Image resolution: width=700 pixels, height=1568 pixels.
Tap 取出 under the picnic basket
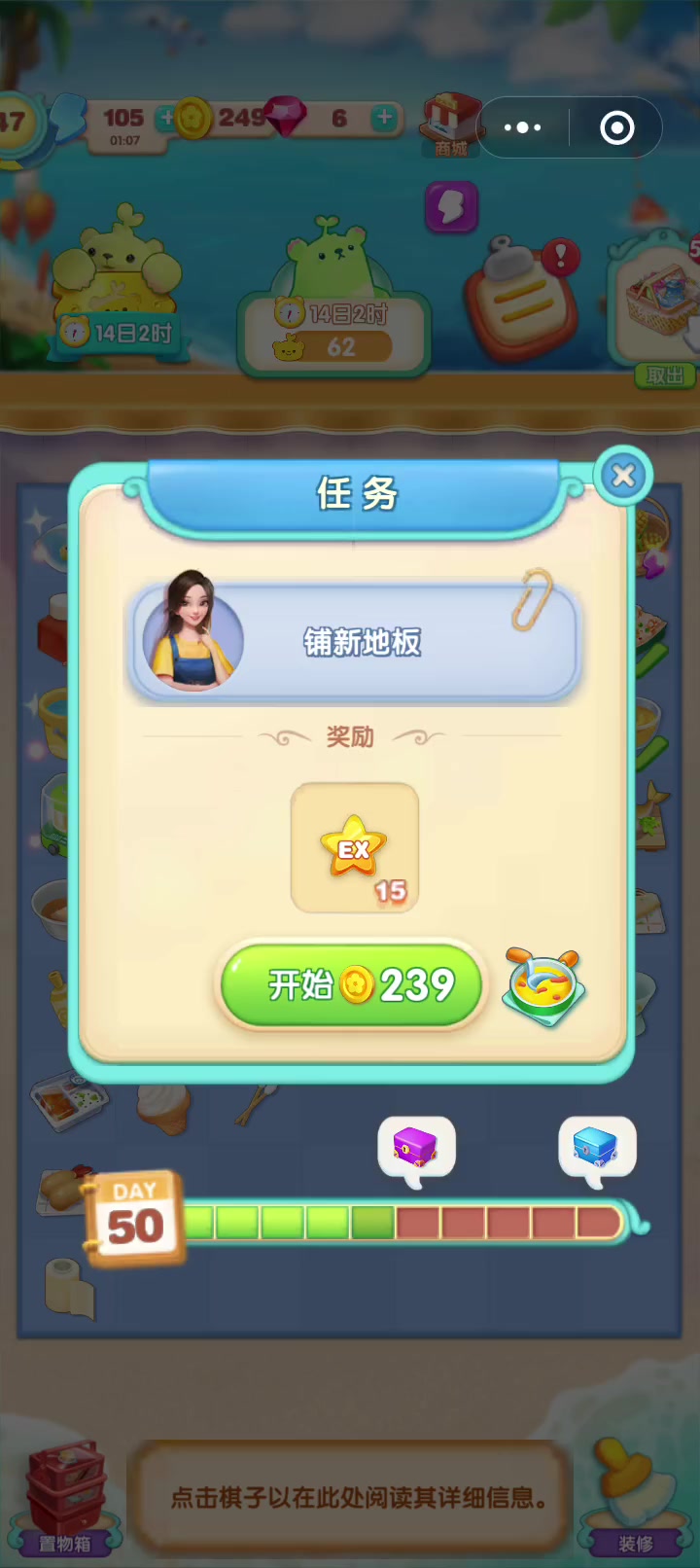coord(665,375)
